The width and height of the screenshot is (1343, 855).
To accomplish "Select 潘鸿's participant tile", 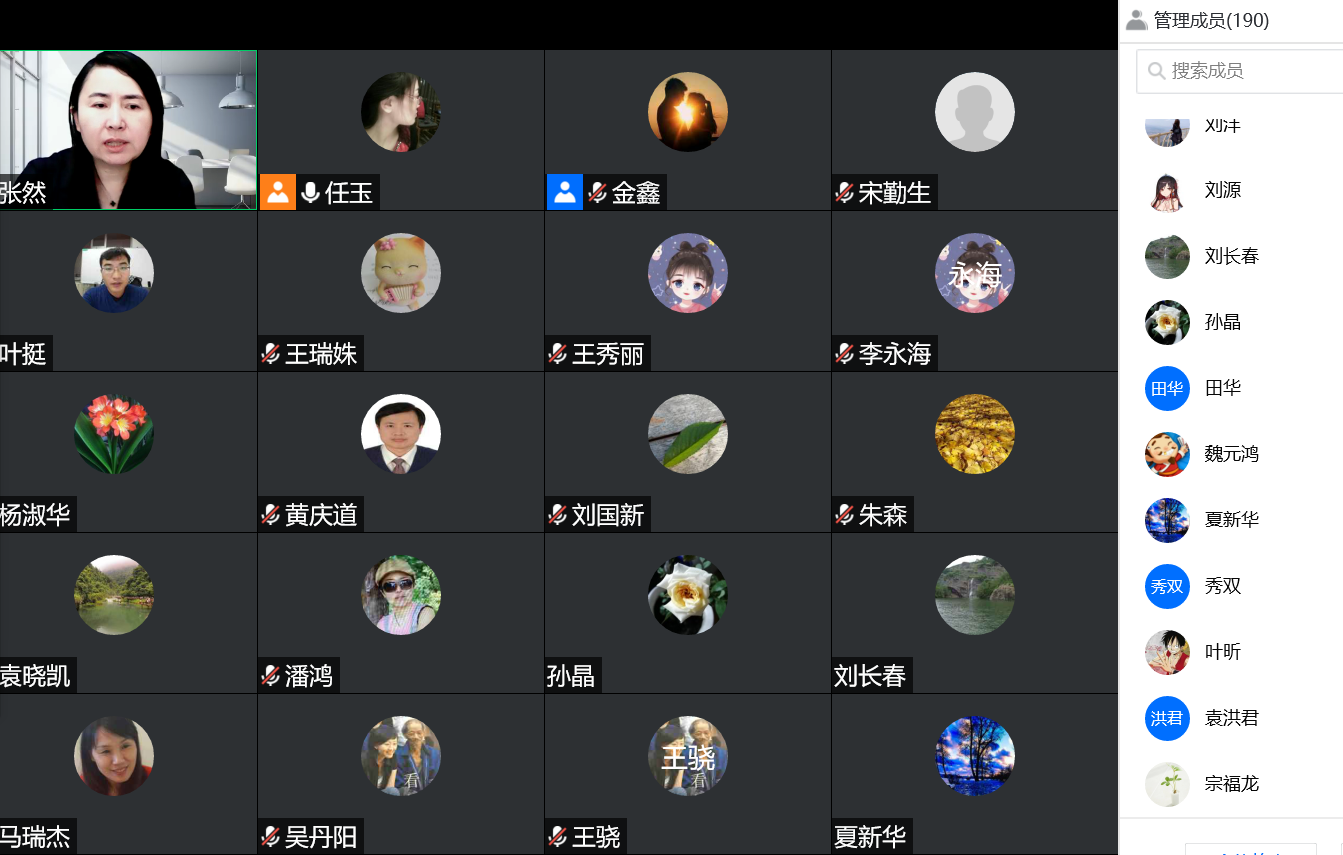I will point(401,612).
